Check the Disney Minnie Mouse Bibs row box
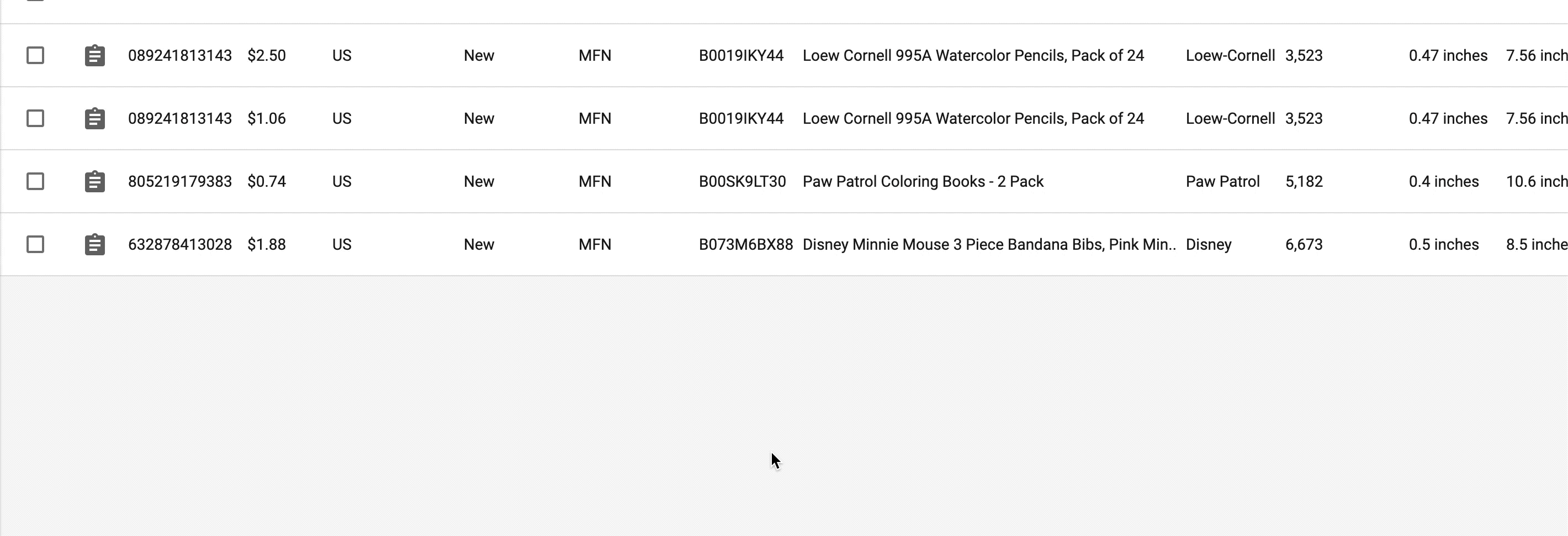This screenshot has height=536, width=1568. point(35,244)
